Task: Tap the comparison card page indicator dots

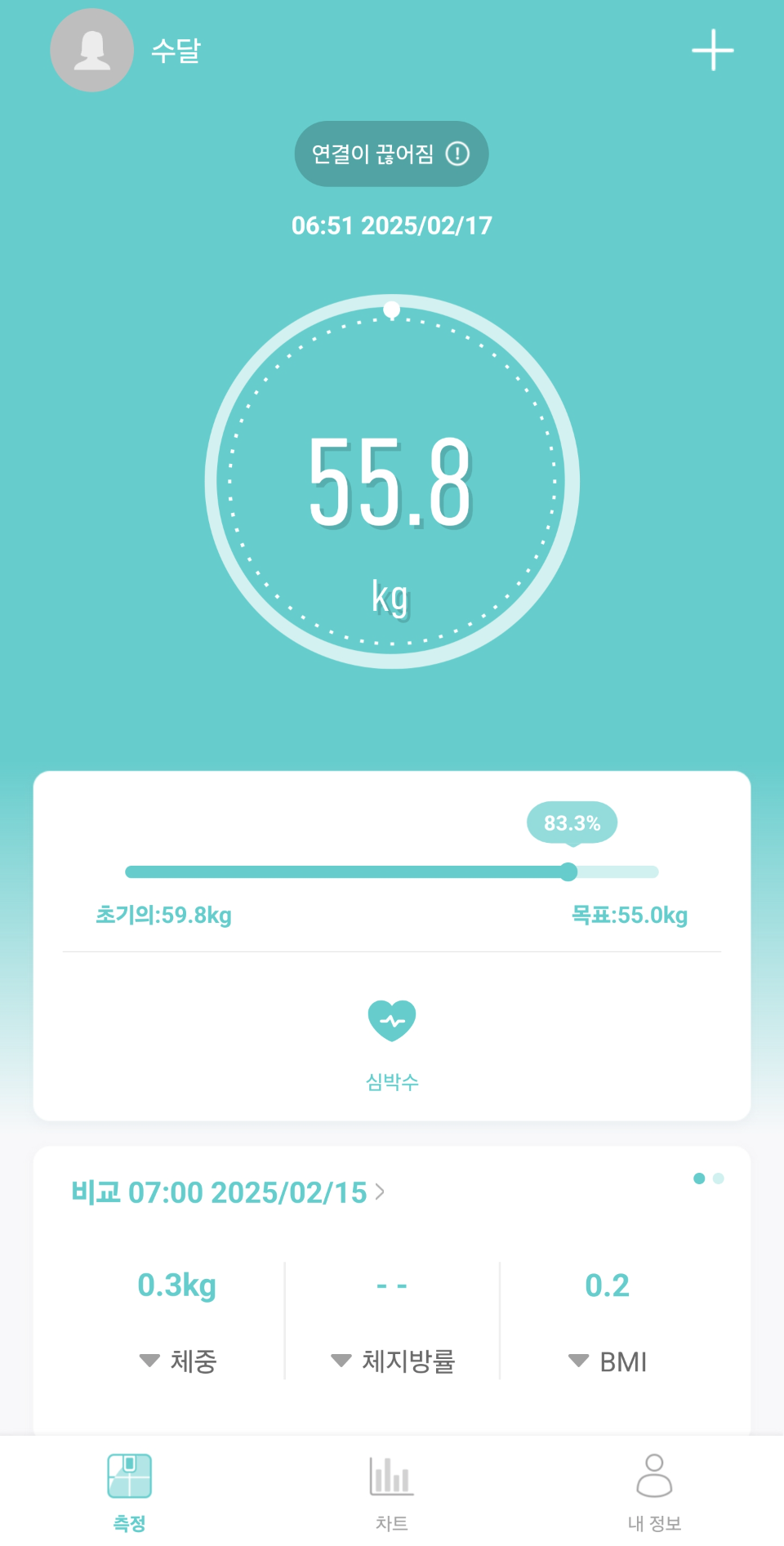Action: [708, 1178]
